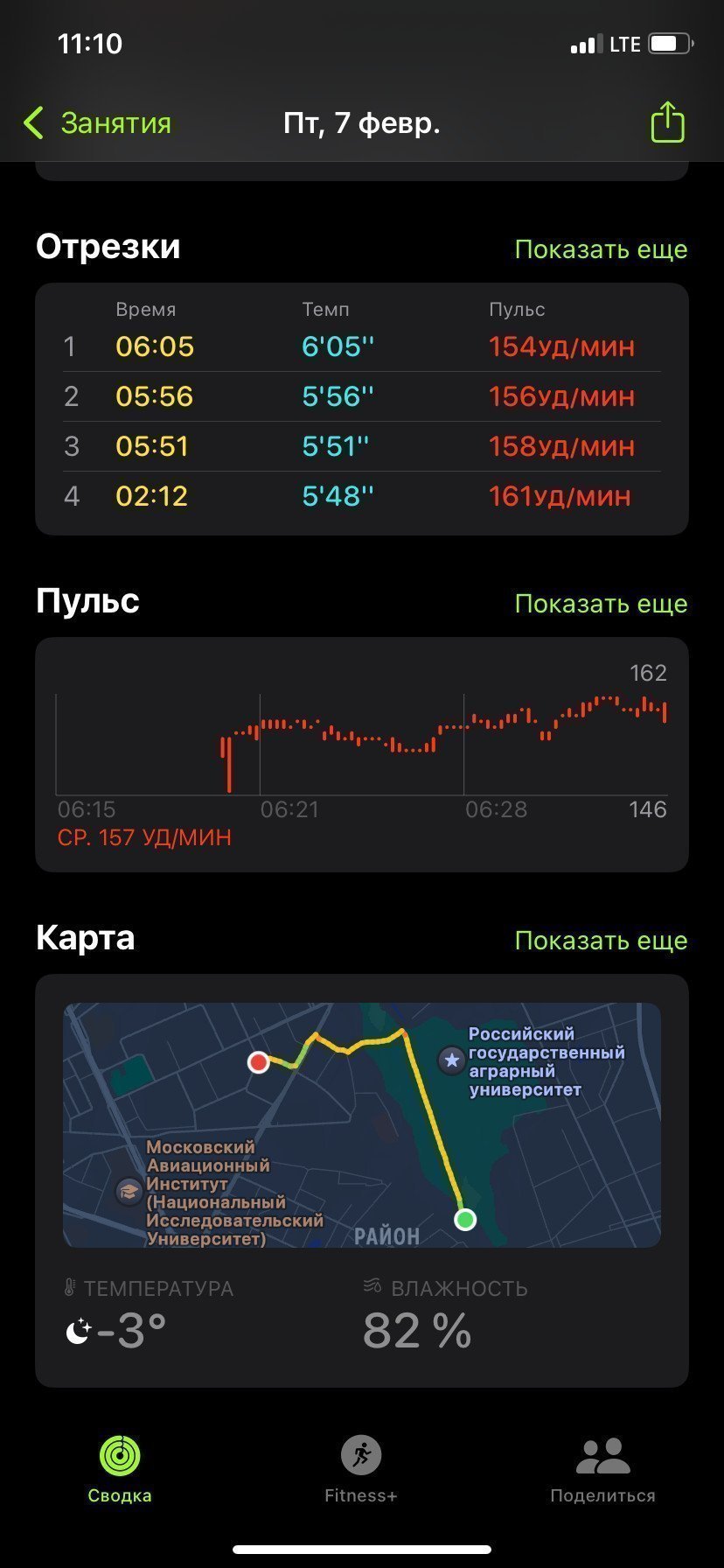The image size is (724, 1568).
Task: Switch to the Сводка tab
Action: [120, 1470]
